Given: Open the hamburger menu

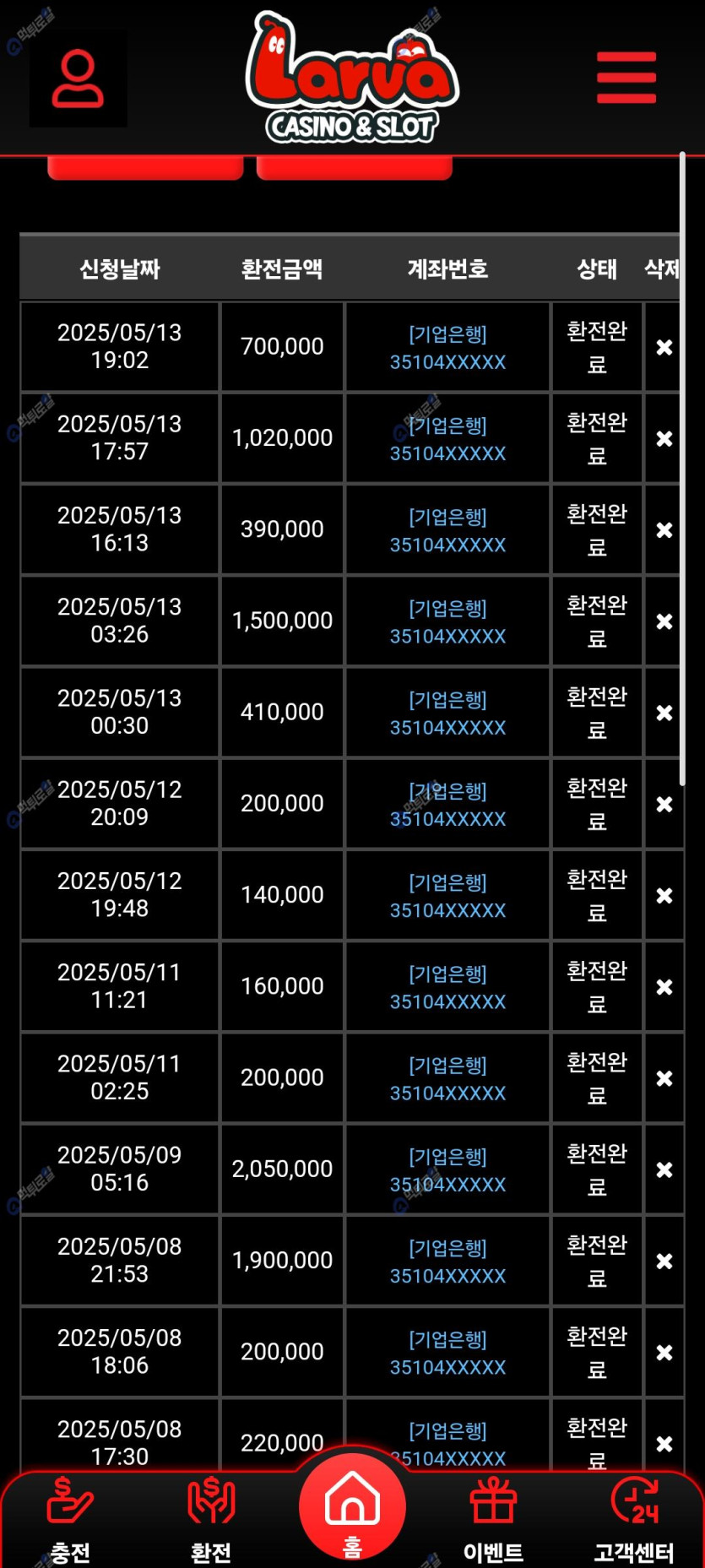Looking at the screenshot, I should click(x=626, y=78).
